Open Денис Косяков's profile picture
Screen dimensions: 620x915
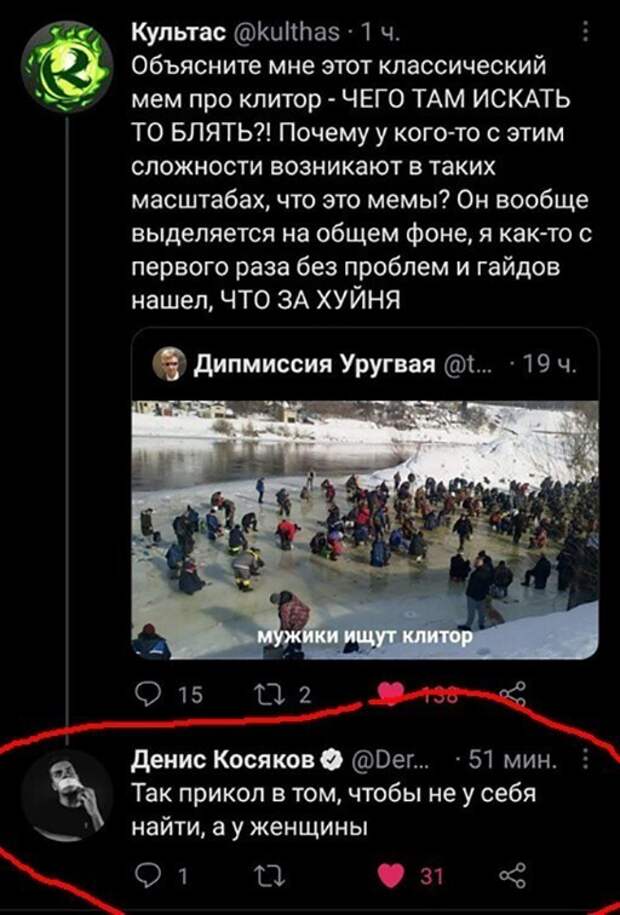point(65,797)
